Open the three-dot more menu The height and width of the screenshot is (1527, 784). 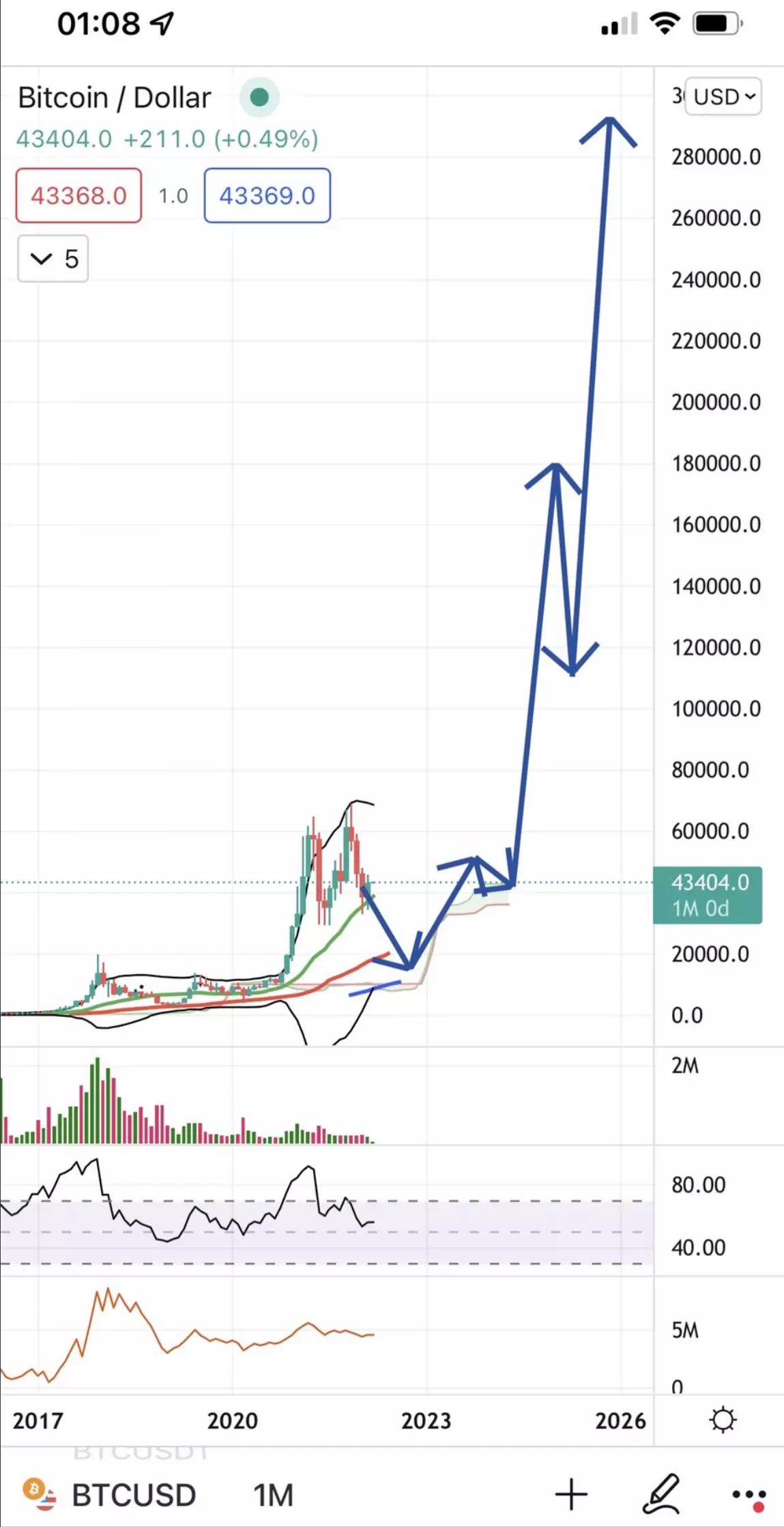tap(749, 1494)
